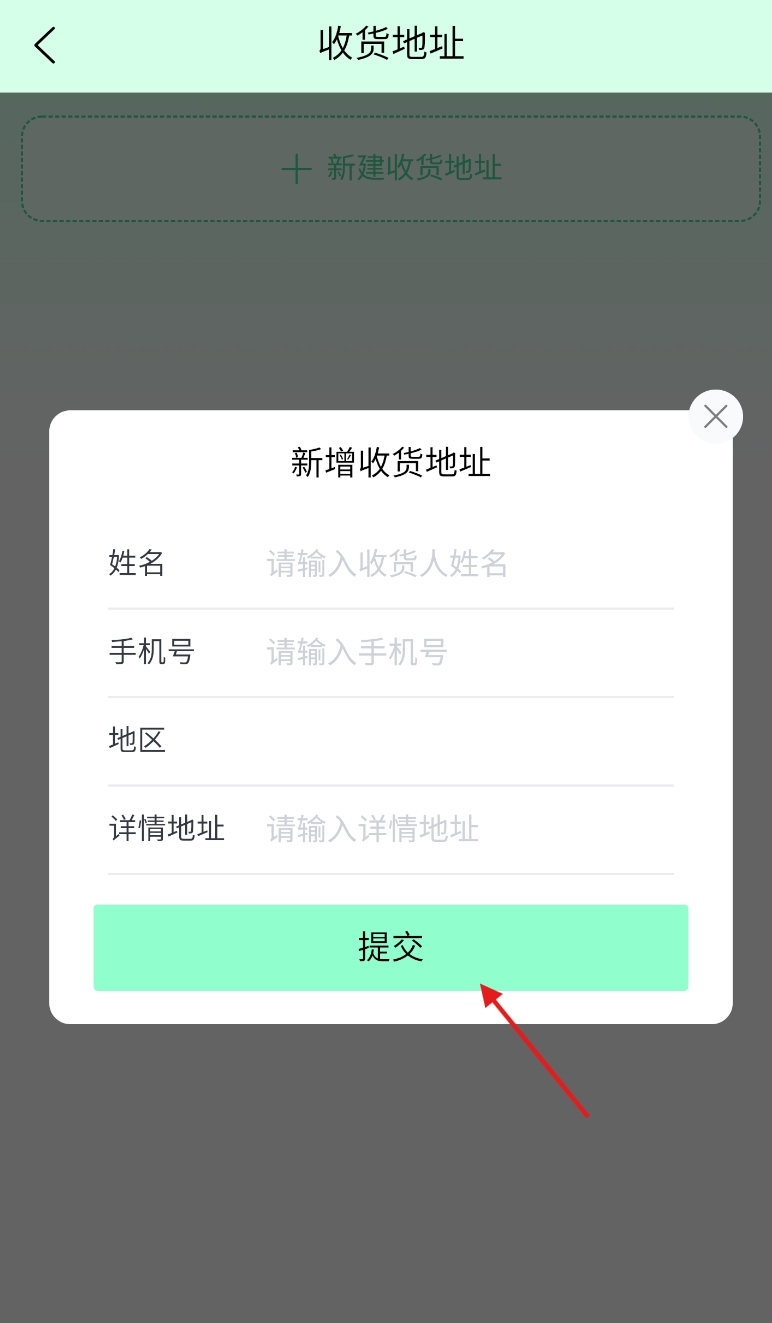This screenshot has height=1323, width=772.
Task: Select the 地区 field label
Action: [136, 741]
